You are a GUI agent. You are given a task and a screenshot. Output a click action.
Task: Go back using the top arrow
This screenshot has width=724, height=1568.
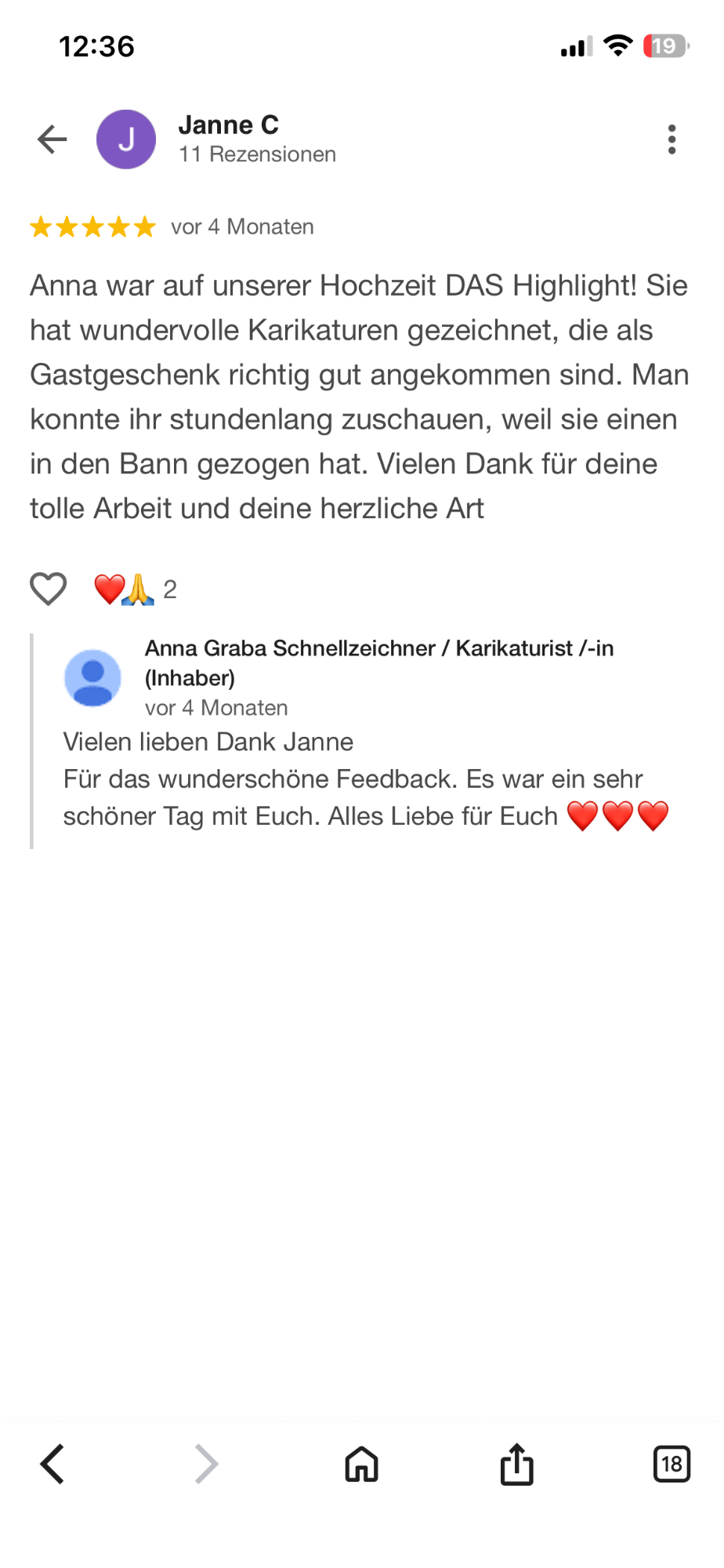tap(52, 140)
